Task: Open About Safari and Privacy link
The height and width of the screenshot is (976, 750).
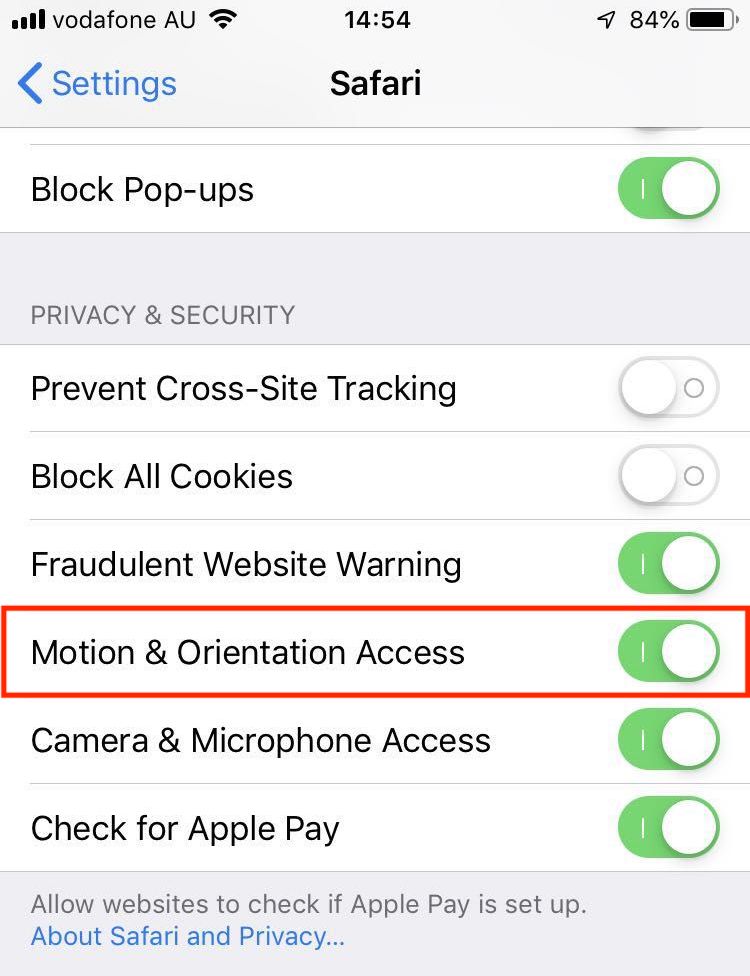Action: (188, 937)
